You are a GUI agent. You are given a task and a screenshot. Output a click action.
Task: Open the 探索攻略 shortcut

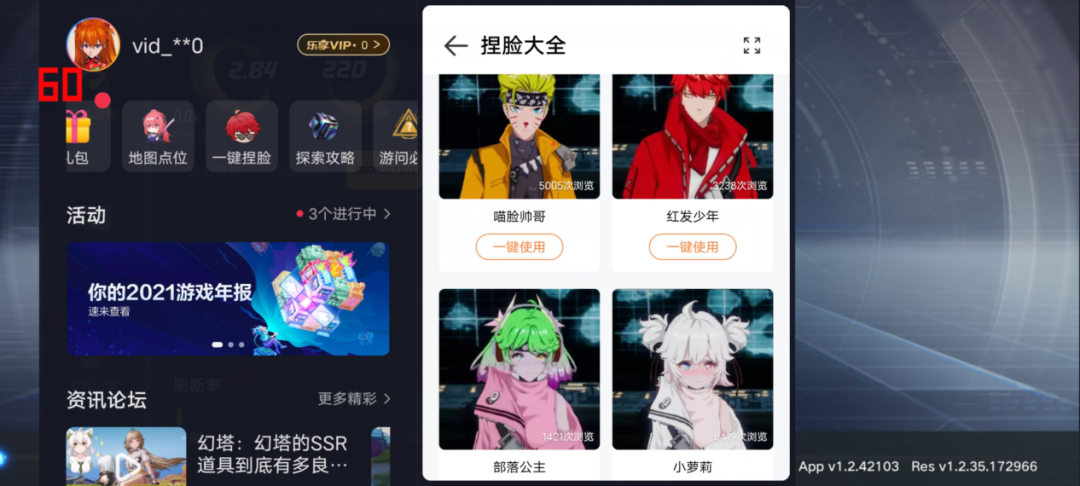tap(325, 136)
